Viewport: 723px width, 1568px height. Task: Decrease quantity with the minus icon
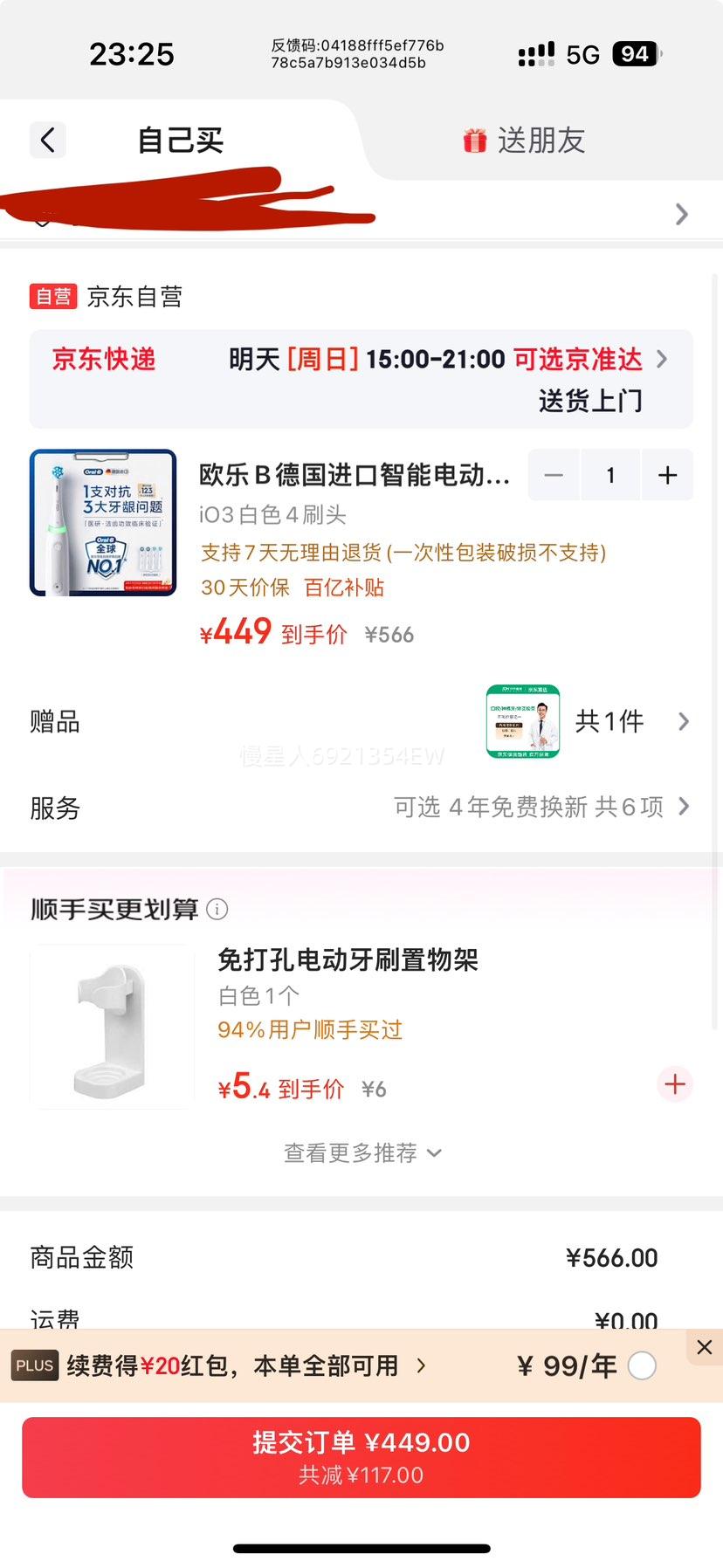554,475
